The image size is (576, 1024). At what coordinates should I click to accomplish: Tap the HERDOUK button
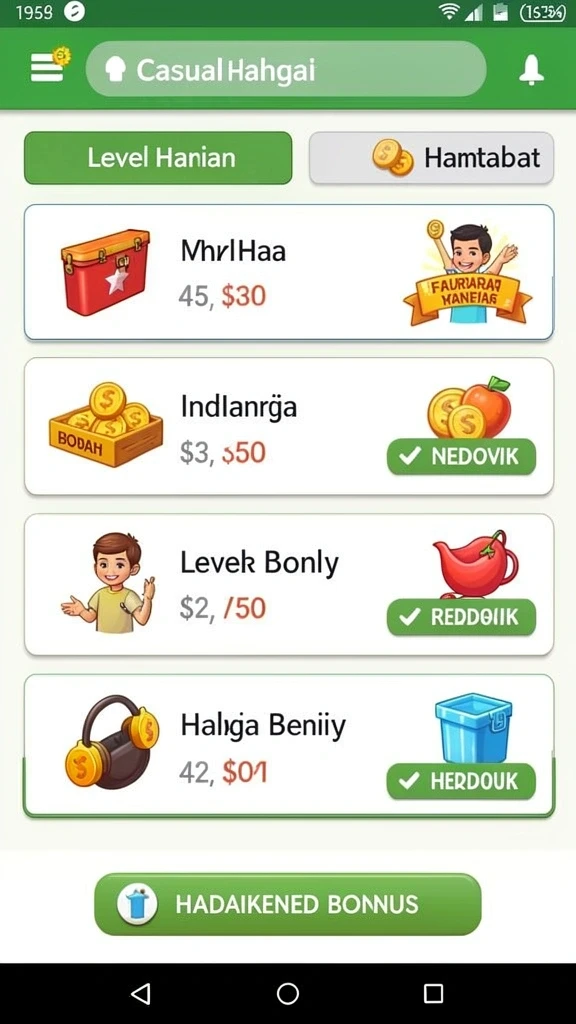[x=461, y=781]
